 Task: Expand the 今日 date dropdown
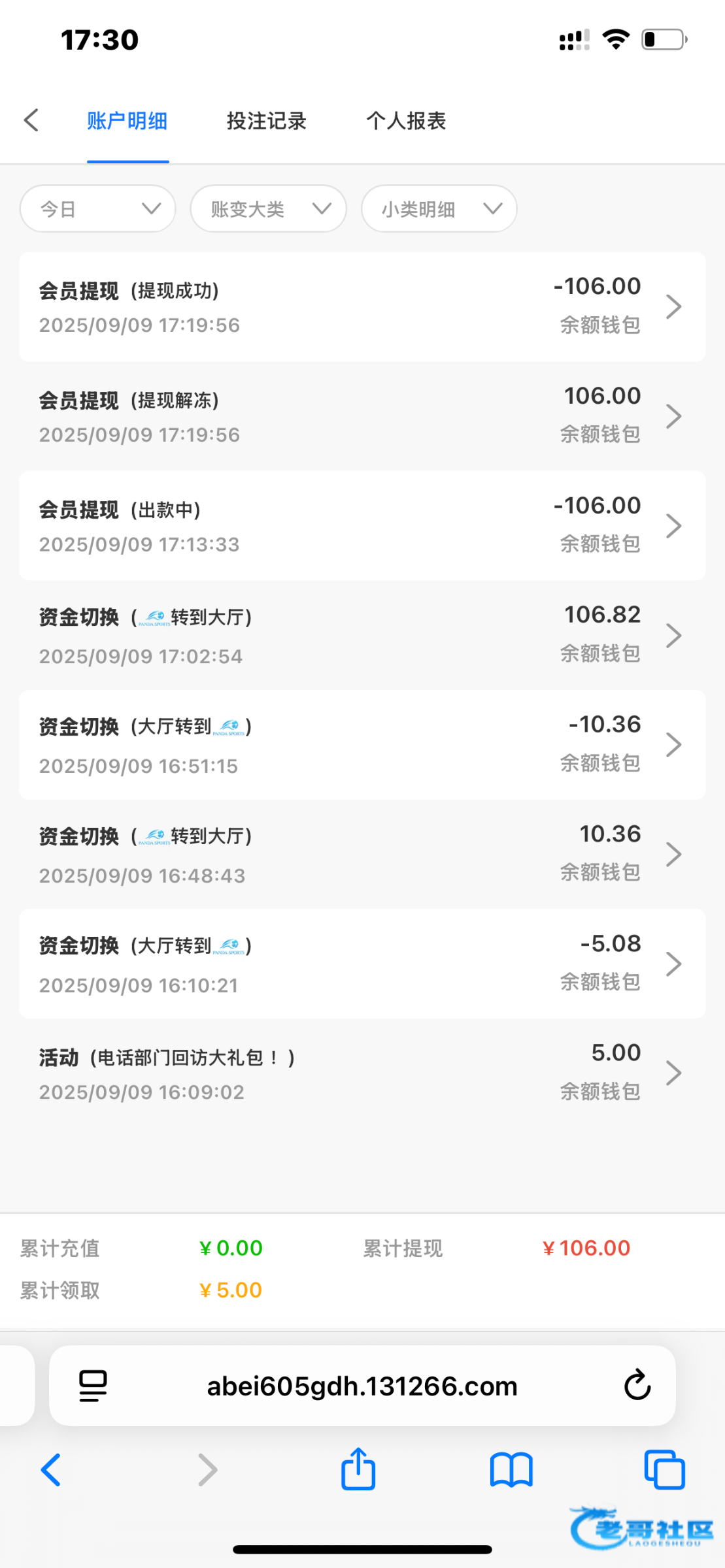coord(98,209)
